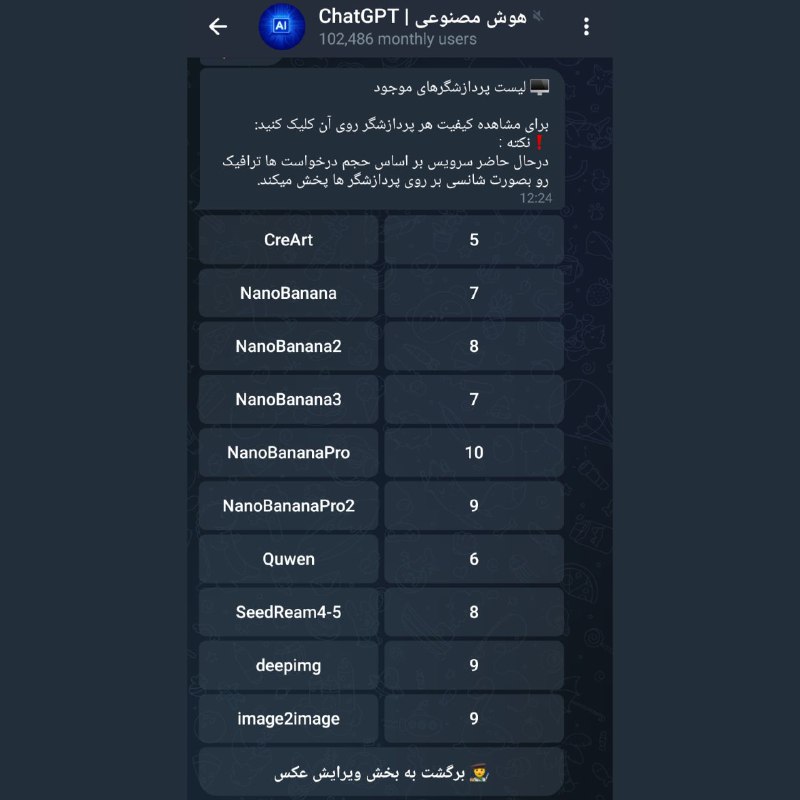Image resolution: width=800 pixels, height=800 pixels.
Task: Go back using the arrow icon
Action: click(x=218, y=27)
